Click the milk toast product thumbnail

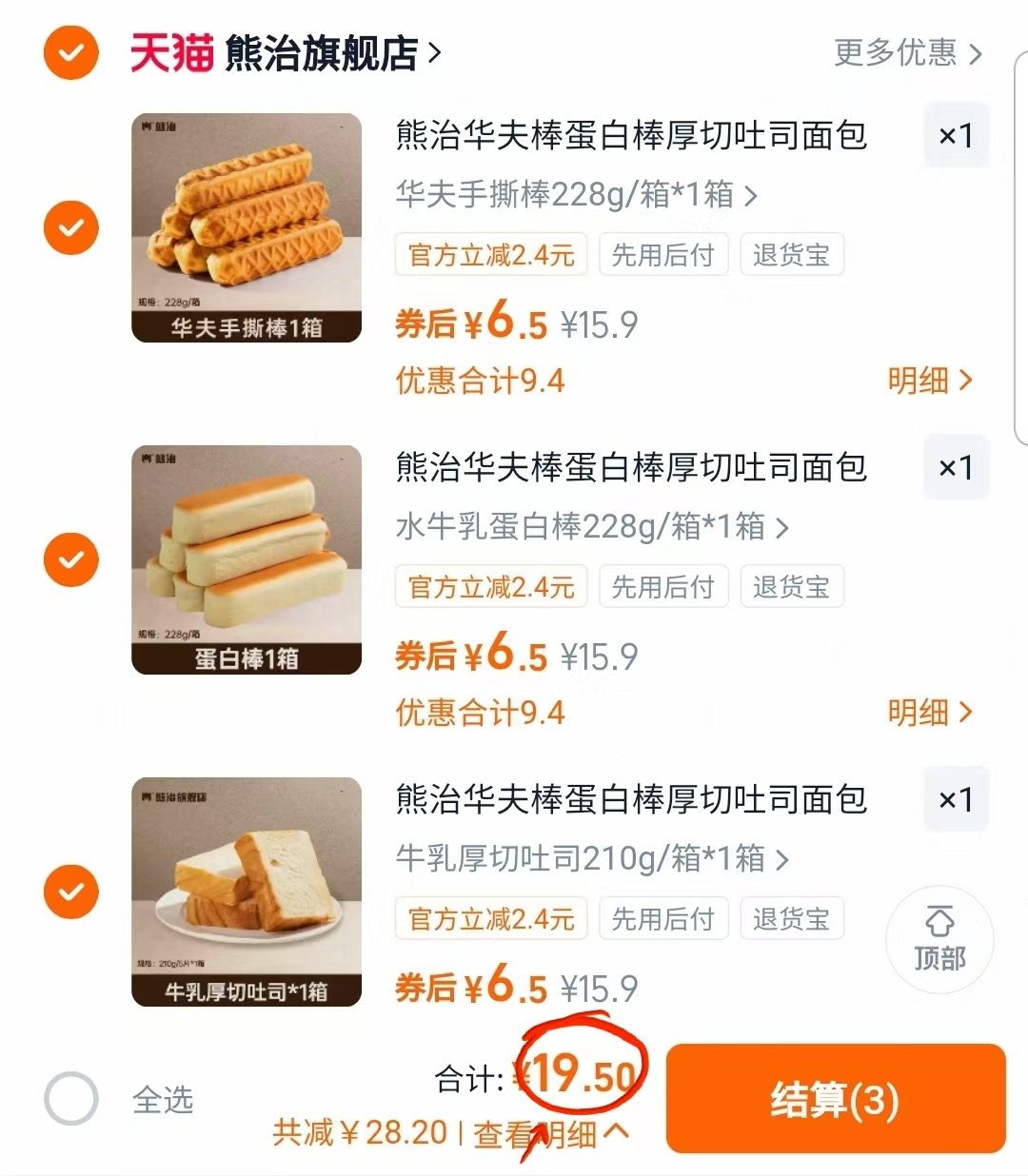click(x=247, y=891)
